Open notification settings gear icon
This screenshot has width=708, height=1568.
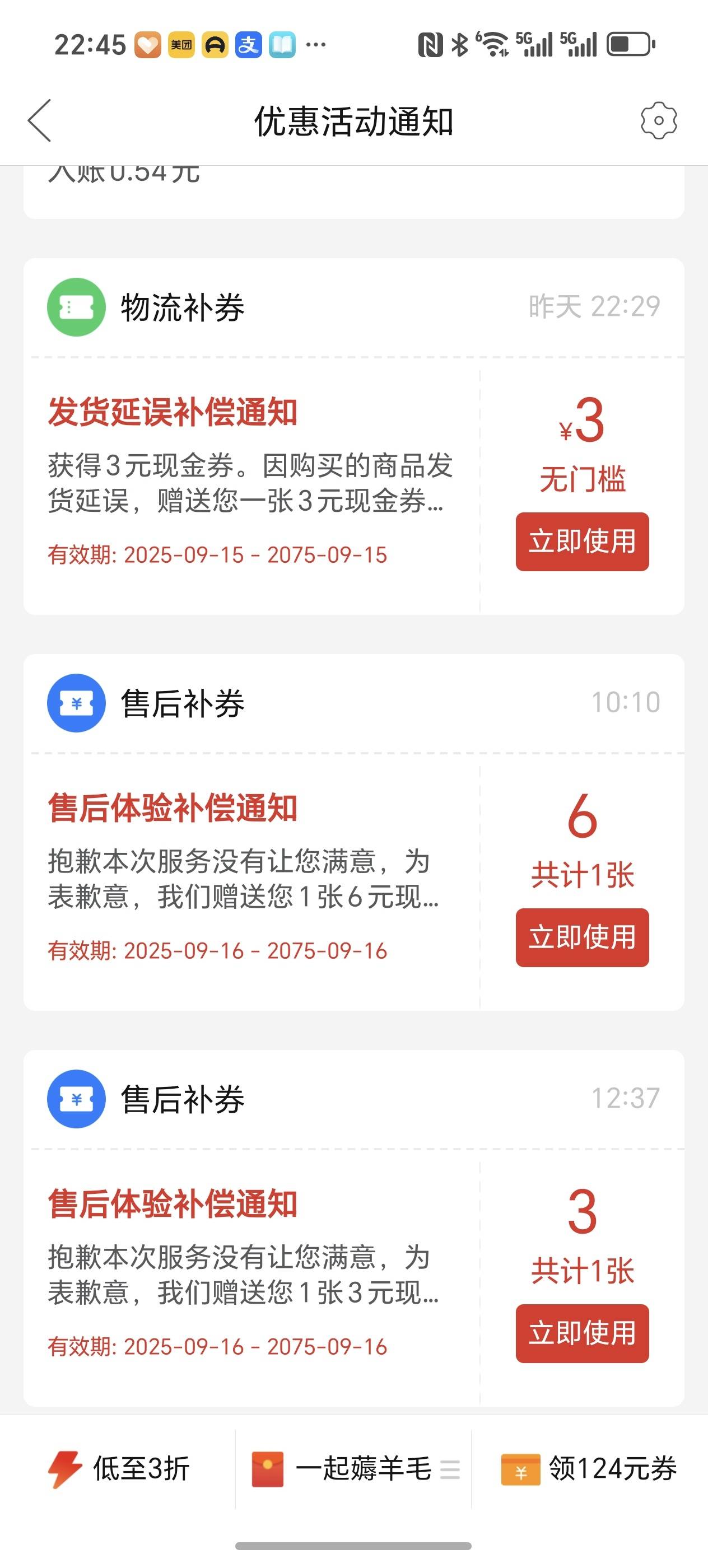659,120
